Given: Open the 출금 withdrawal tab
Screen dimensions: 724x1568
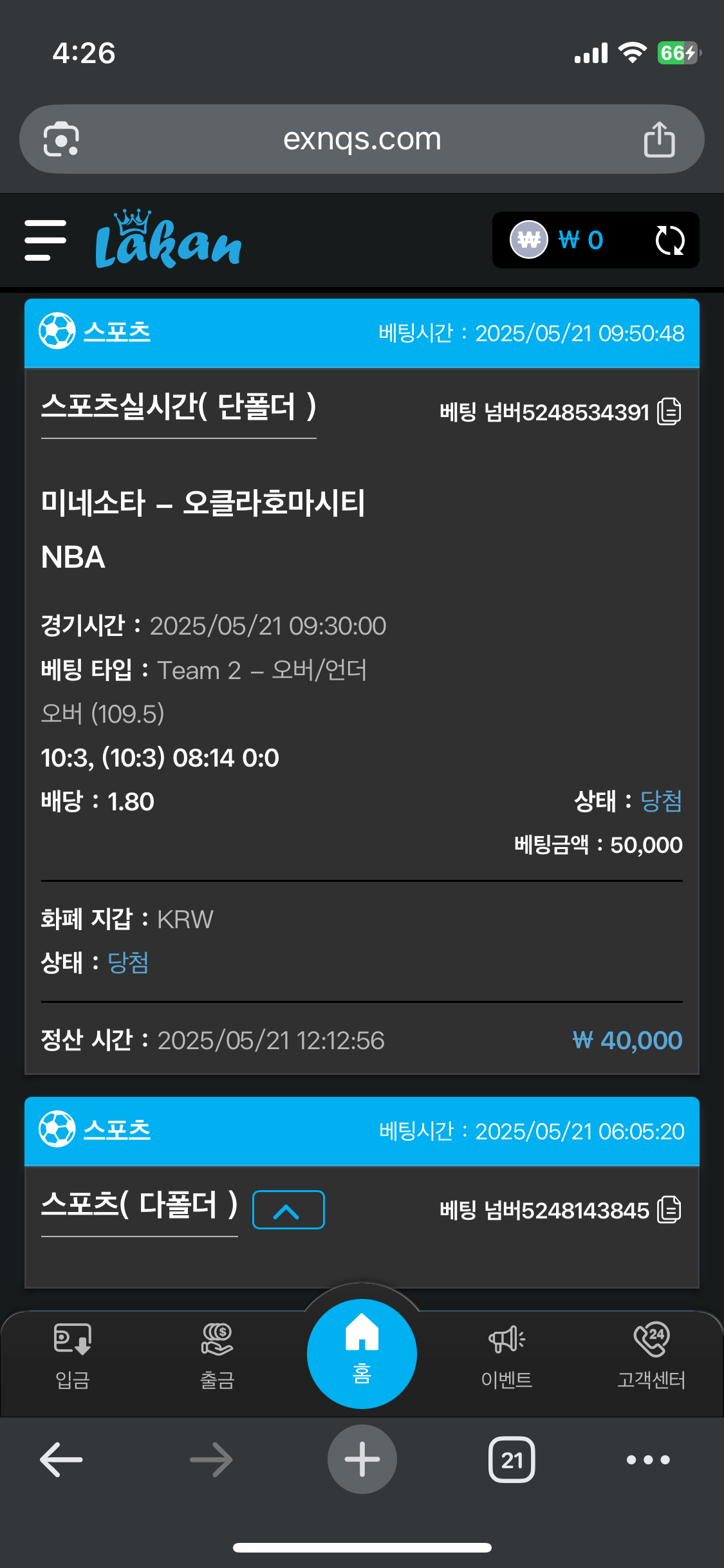Looking at the screenshot, I should coord(217,1355).
